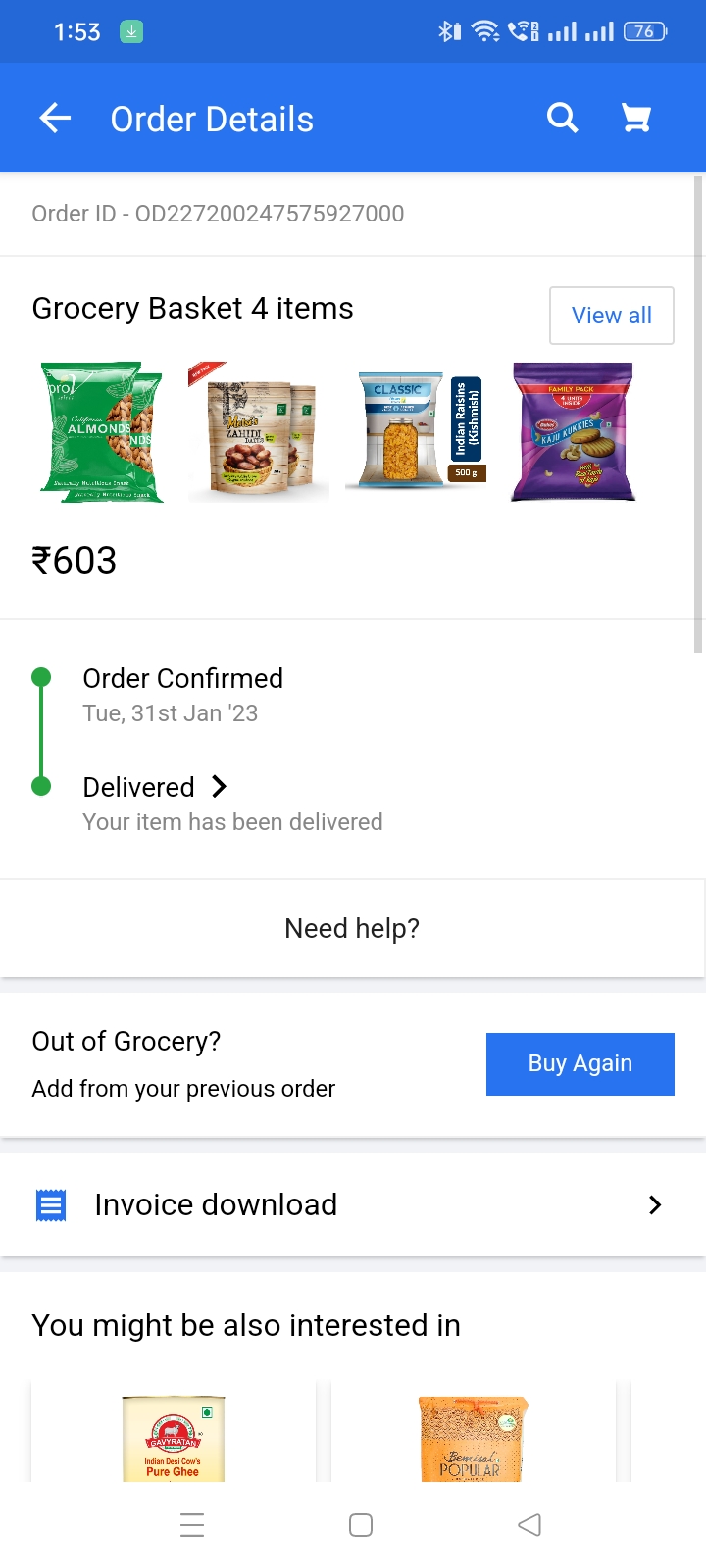Image resolution: width=706 pixels, height=1568 pixels.
Task: Open the search icon
Action: (562, 119)
